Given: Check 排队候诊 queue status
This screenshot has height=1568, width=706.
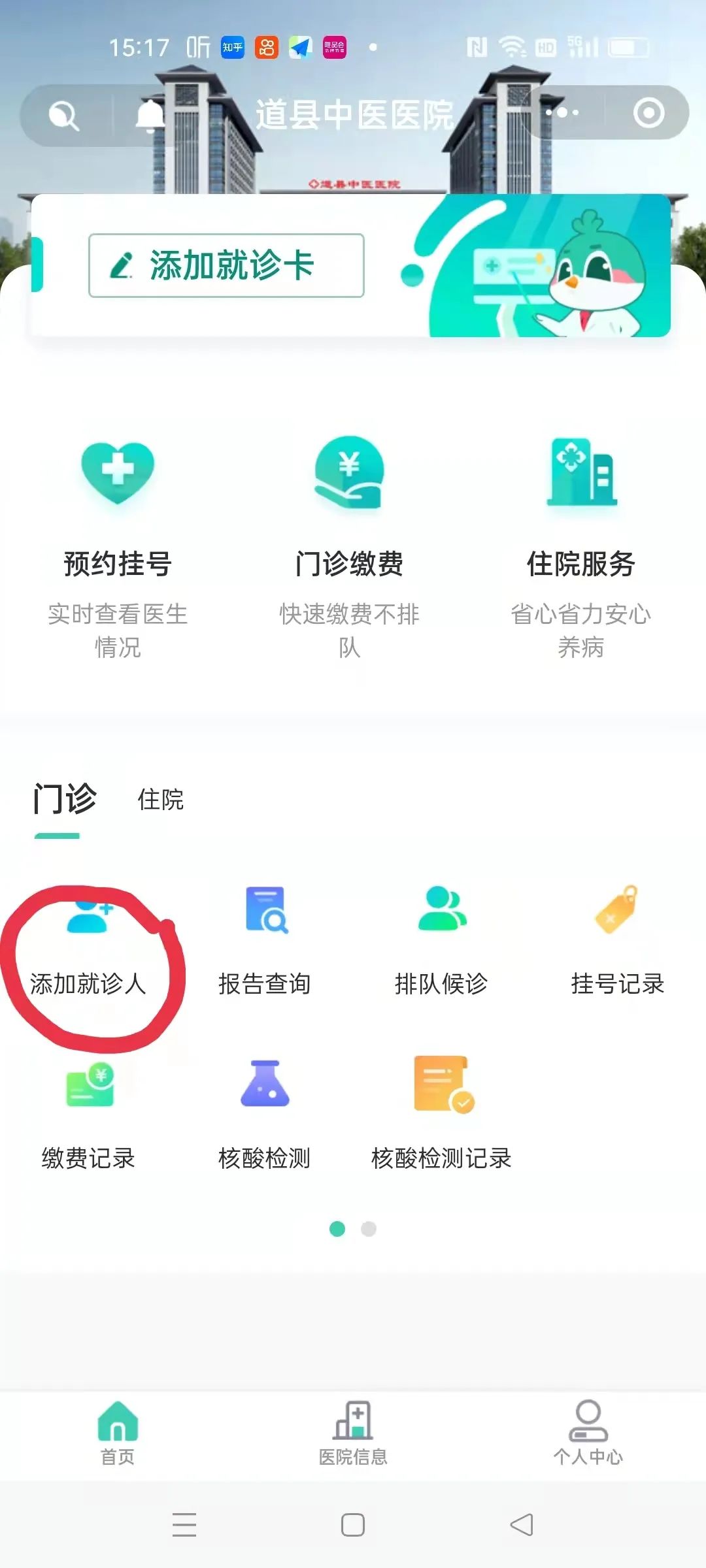Looking at the screenshot, I should 441,941.
